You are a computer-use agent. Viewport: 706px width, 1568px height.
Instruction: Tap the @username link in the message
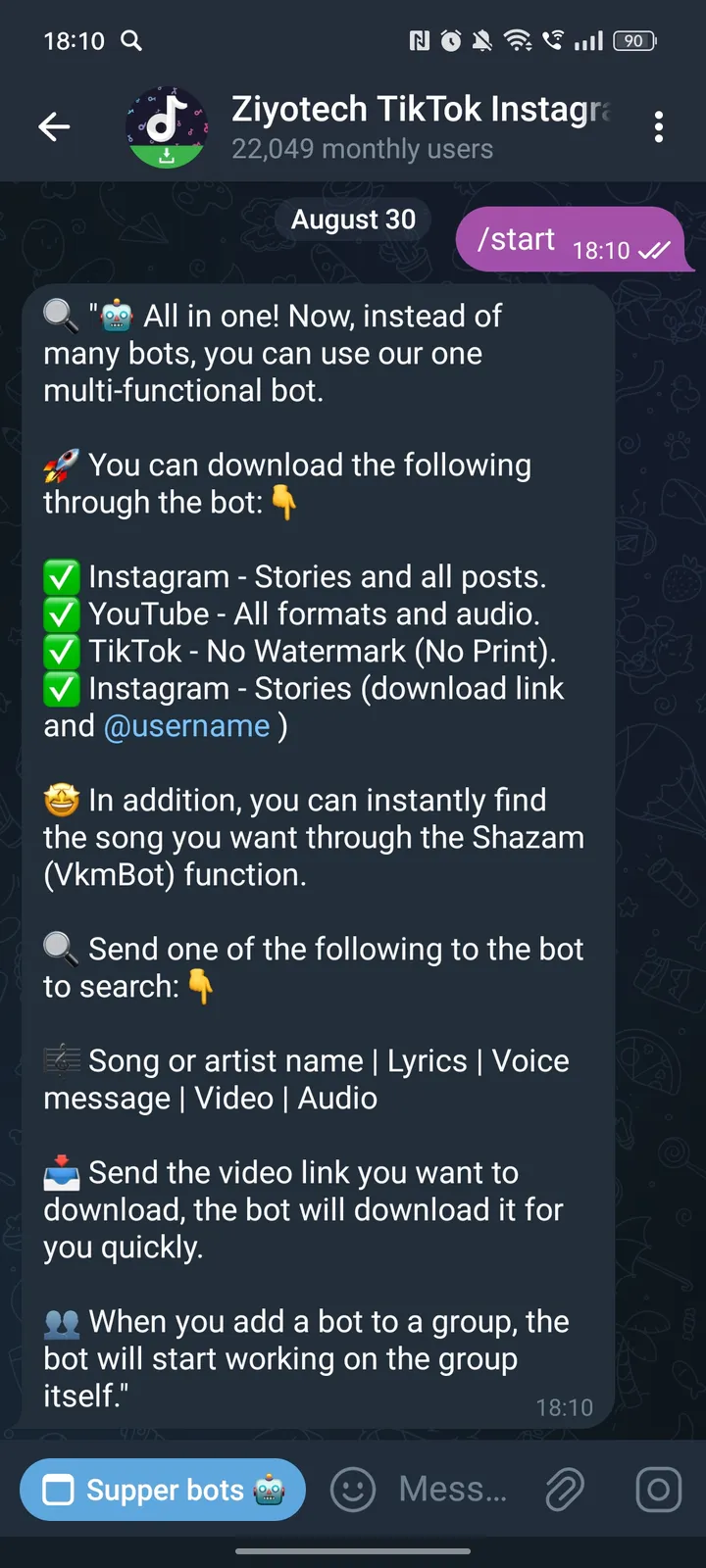click(x=187, y=725)
